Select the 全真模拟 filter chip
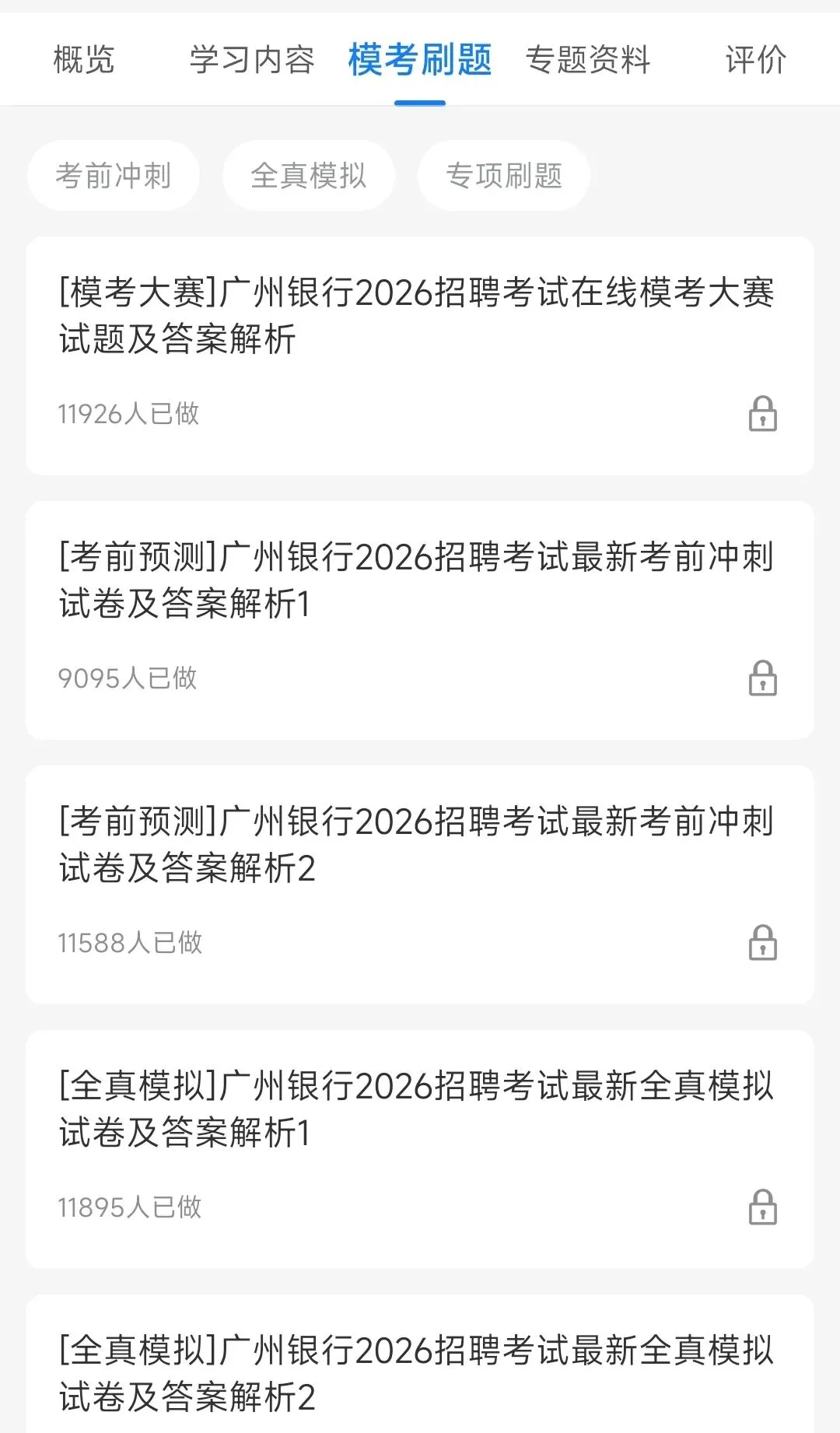The width and height of the screenshot is (840, 1433). tap(309, 176)
